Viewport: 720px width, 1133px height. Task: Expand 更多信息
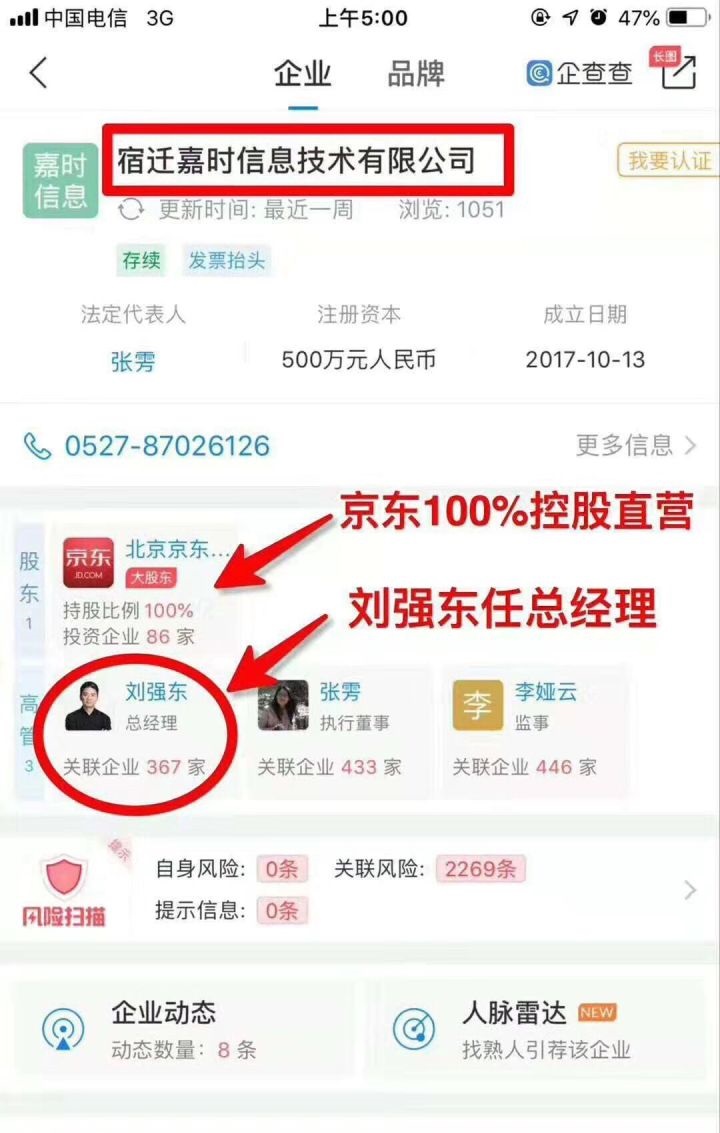point(636,446)
